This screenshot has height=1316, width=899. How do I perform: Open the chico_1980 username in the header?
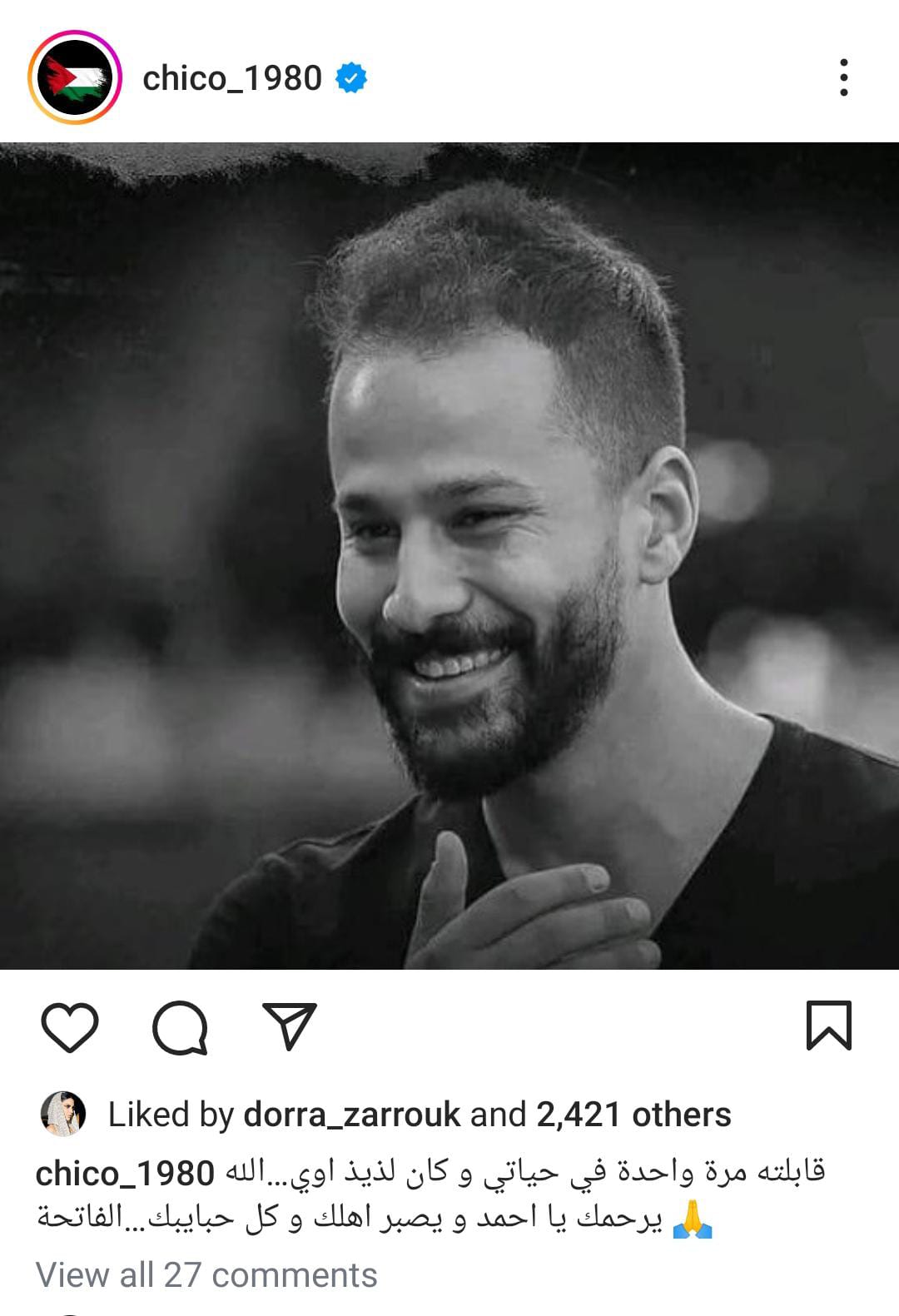(x=232, y=78)
